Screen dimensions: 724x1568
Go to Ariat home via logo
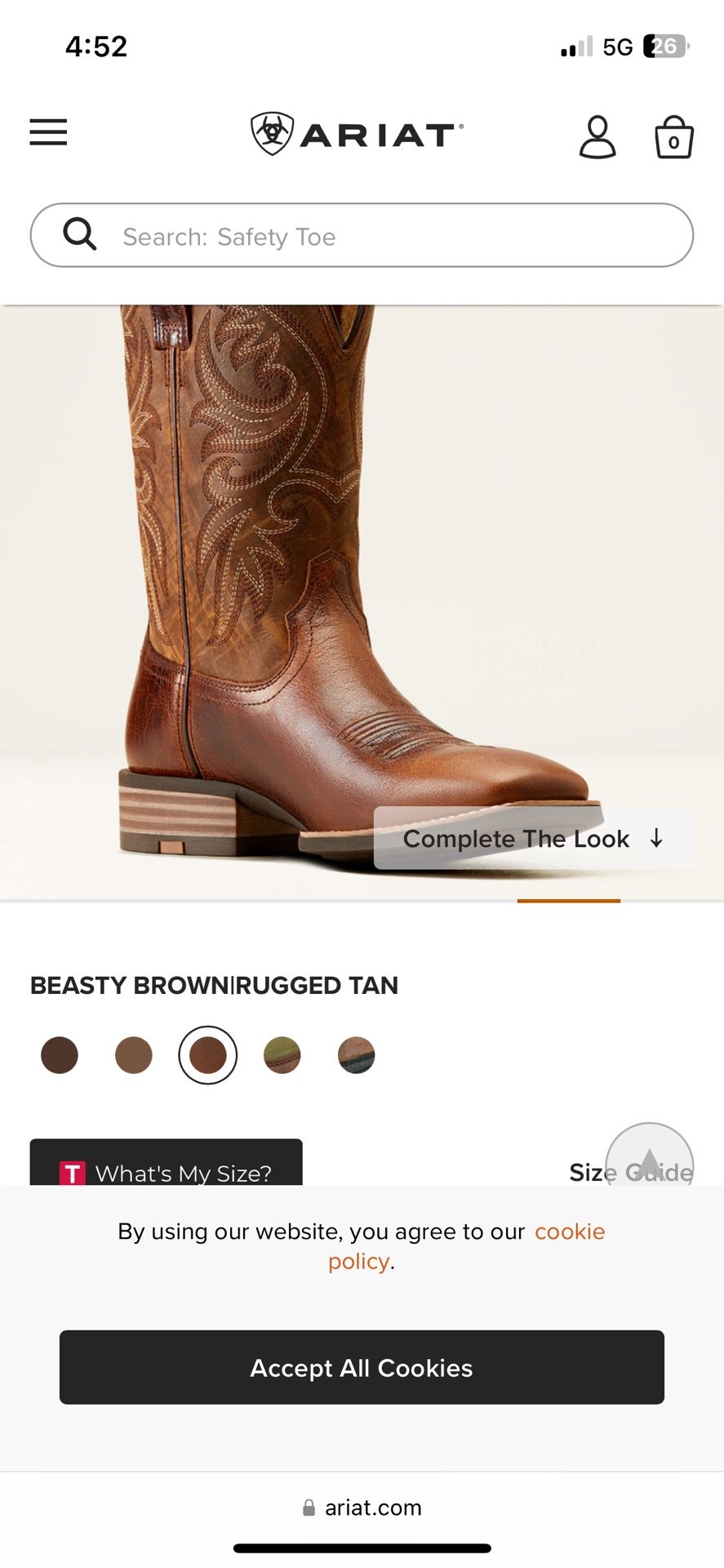pos(357,134)
